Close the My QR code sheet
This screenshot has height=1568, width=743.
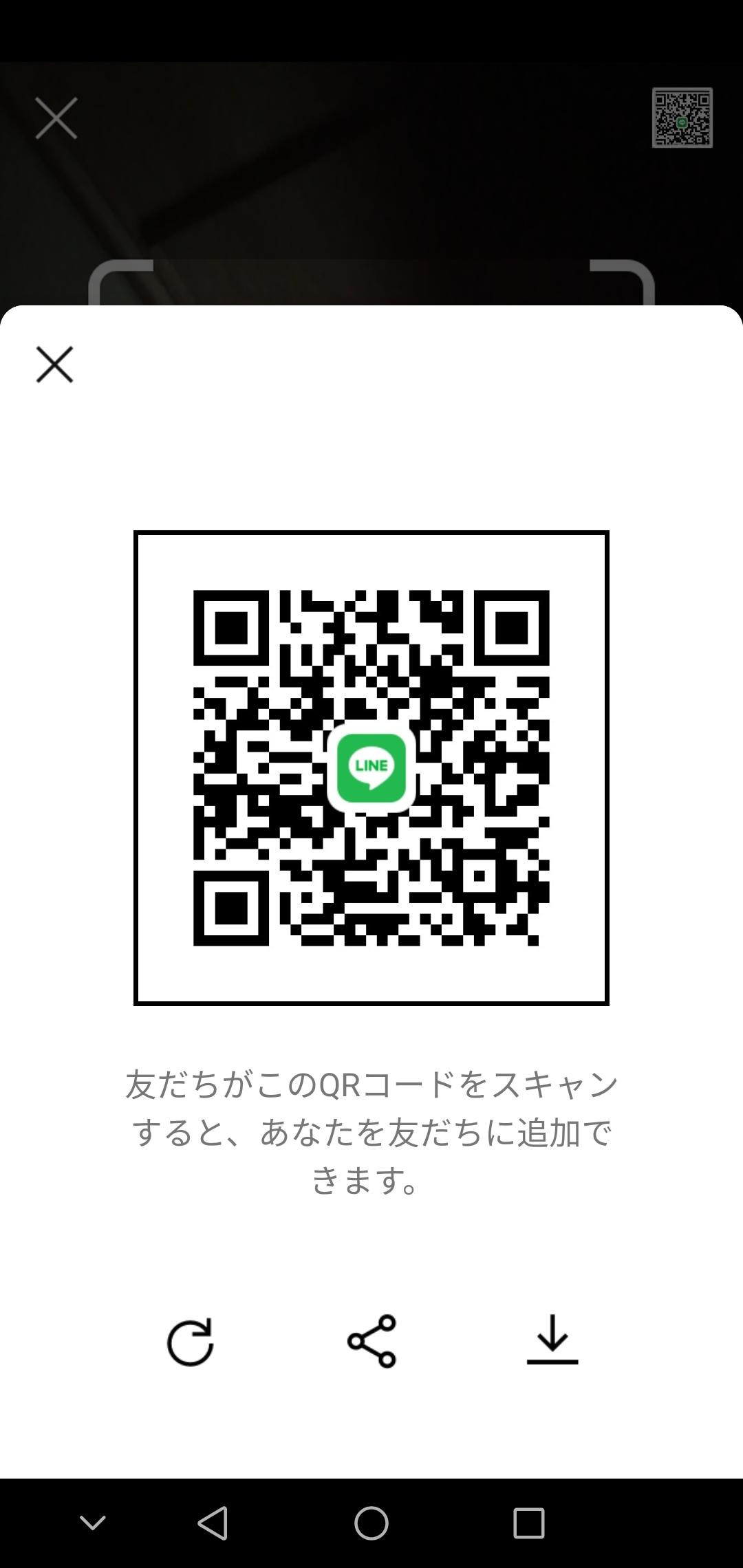[x=54, y=364]
